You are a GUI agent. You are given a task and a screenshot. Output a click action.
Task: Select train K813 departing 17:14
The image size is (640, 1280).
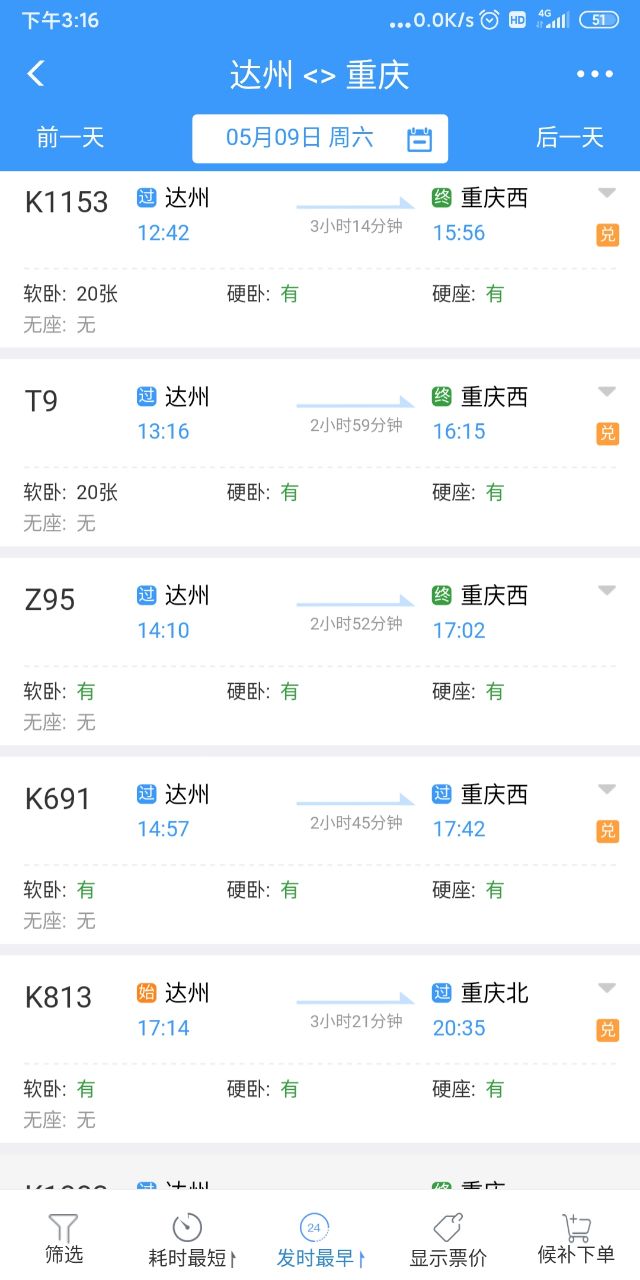pyautogui.click(x=300, y=1010)
